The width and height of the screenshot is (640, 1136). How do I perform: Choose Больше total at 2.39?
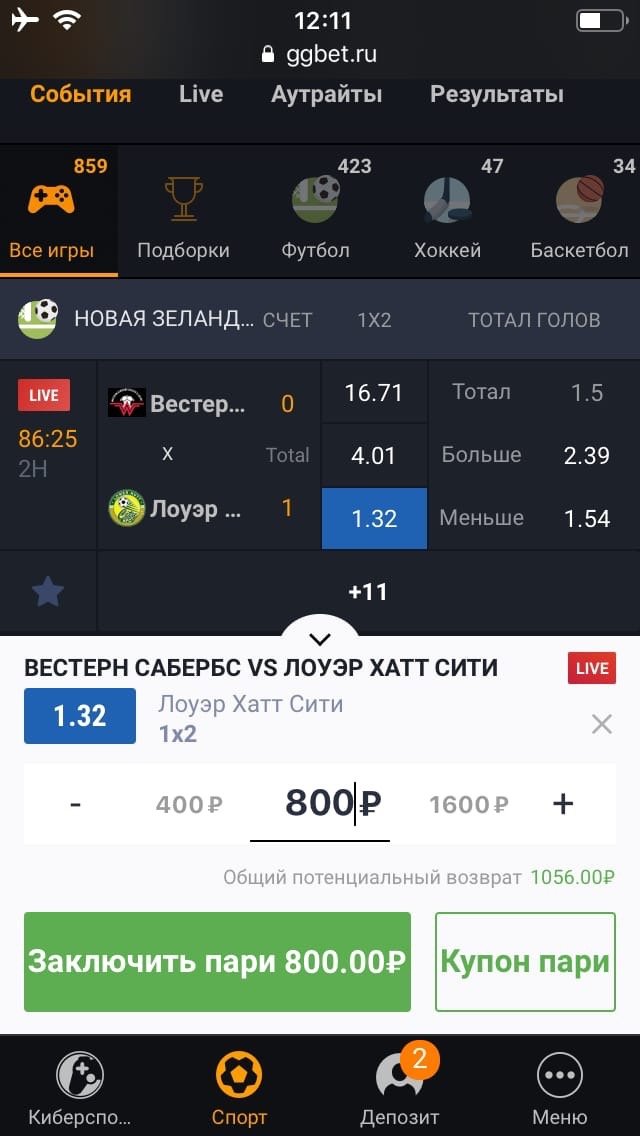[x=532, y=455]
